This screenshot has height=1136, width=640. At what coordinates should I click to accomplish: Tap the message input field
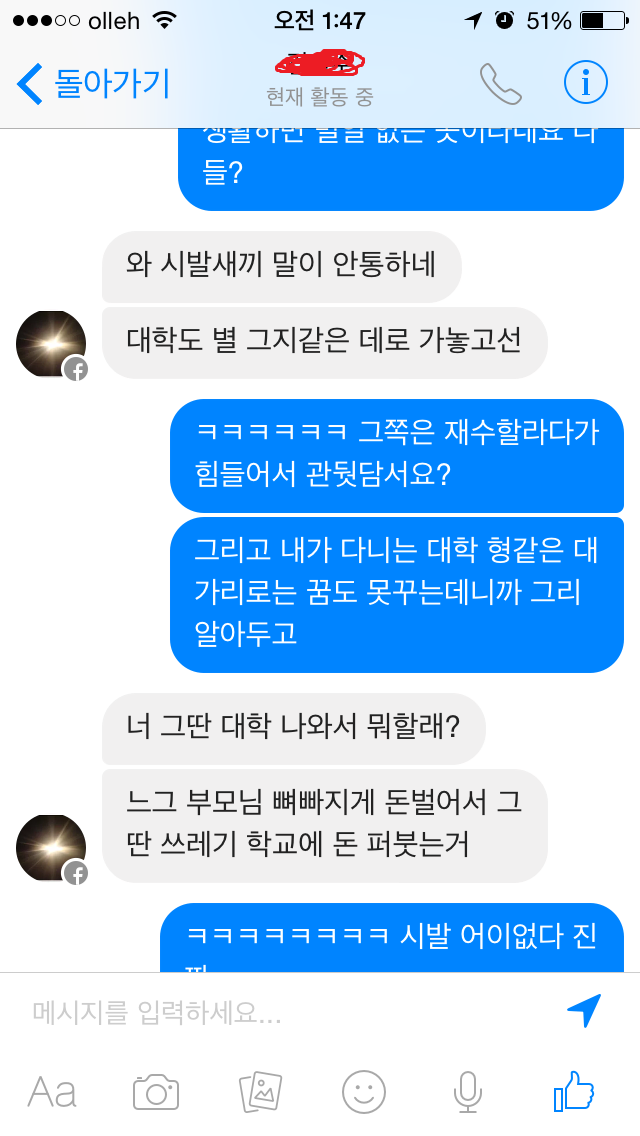290,1014
